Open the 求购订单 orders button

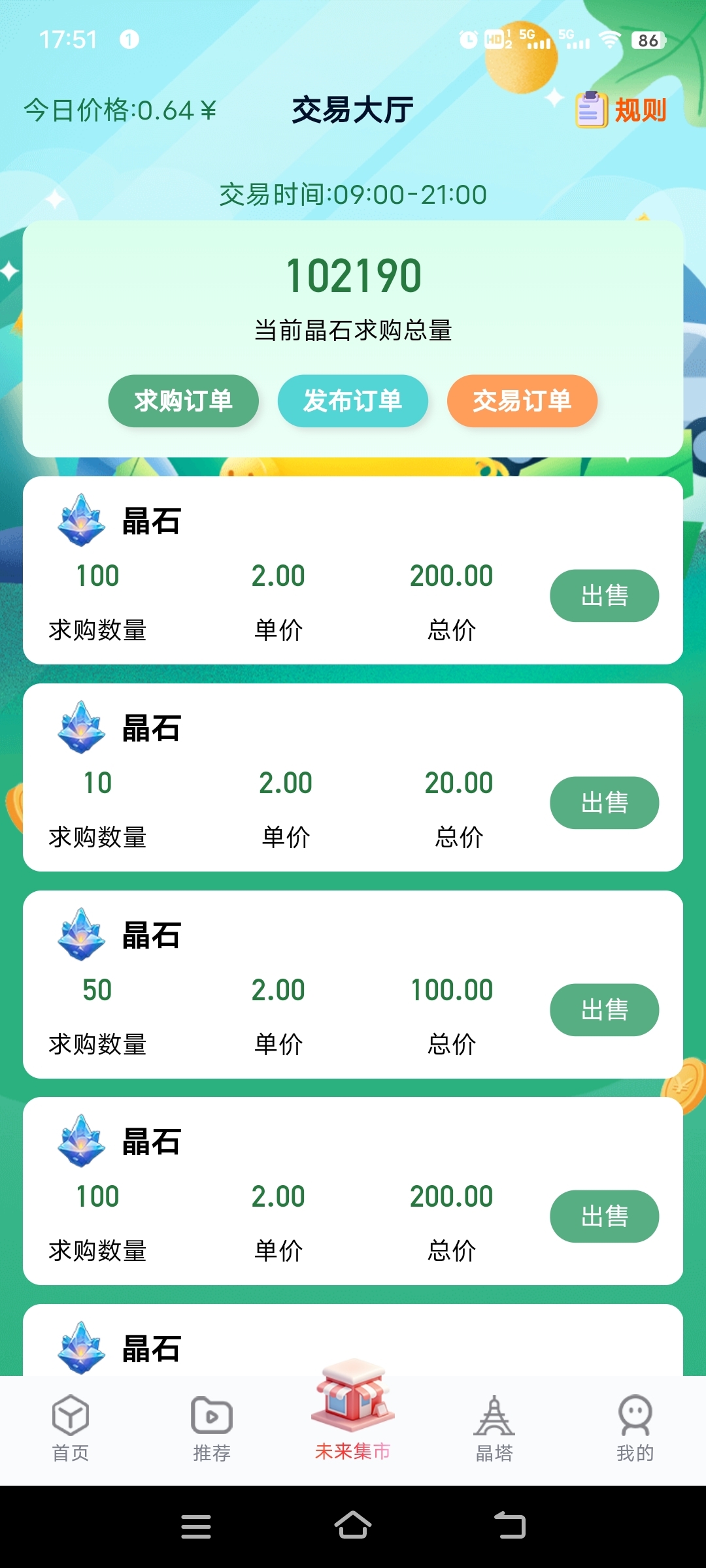pyautogui.click(x=183, y=401)
